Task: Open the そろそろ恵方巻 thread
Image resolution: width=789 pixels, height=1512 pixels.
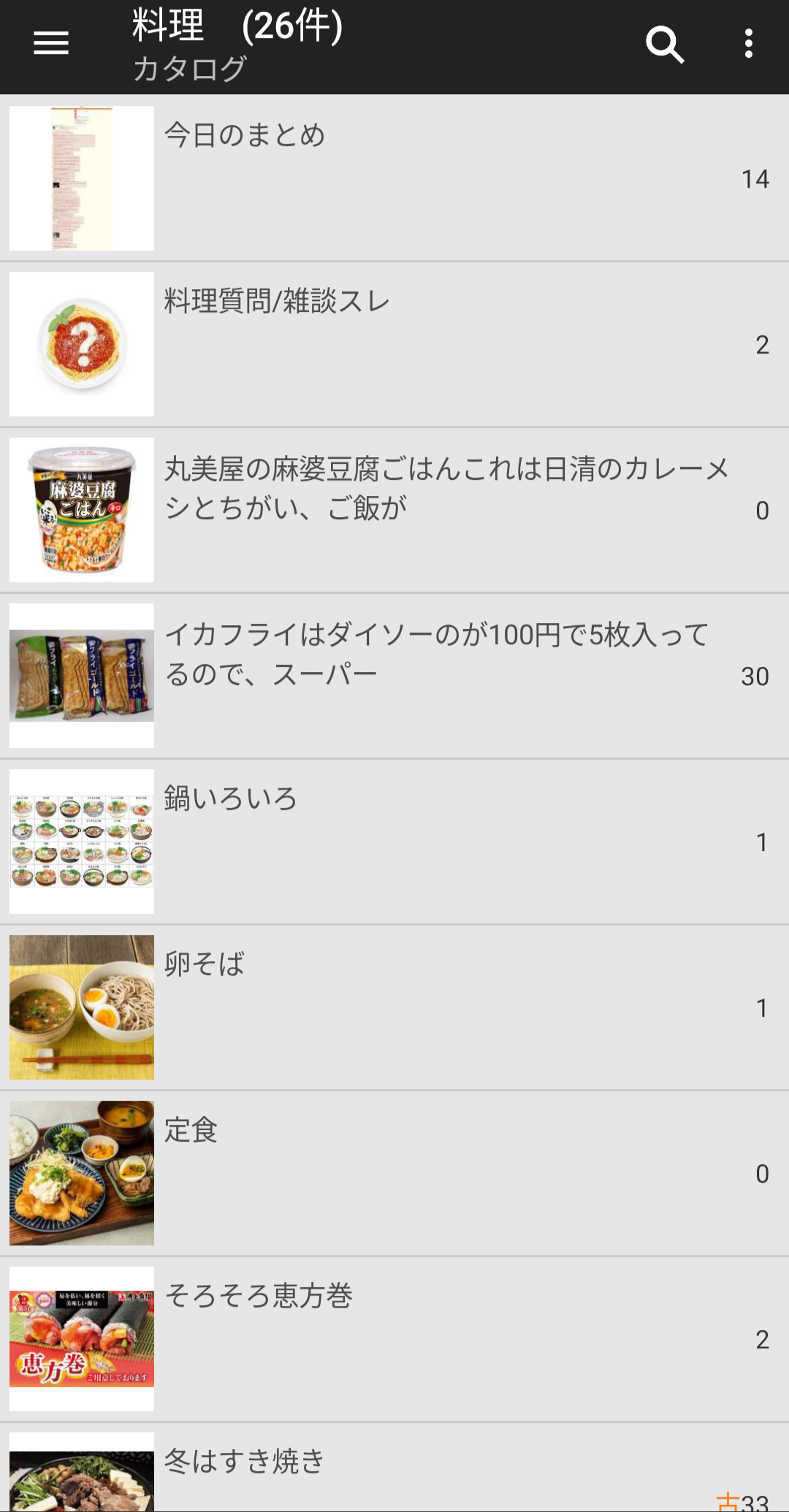Action: tap(394, 1339)
